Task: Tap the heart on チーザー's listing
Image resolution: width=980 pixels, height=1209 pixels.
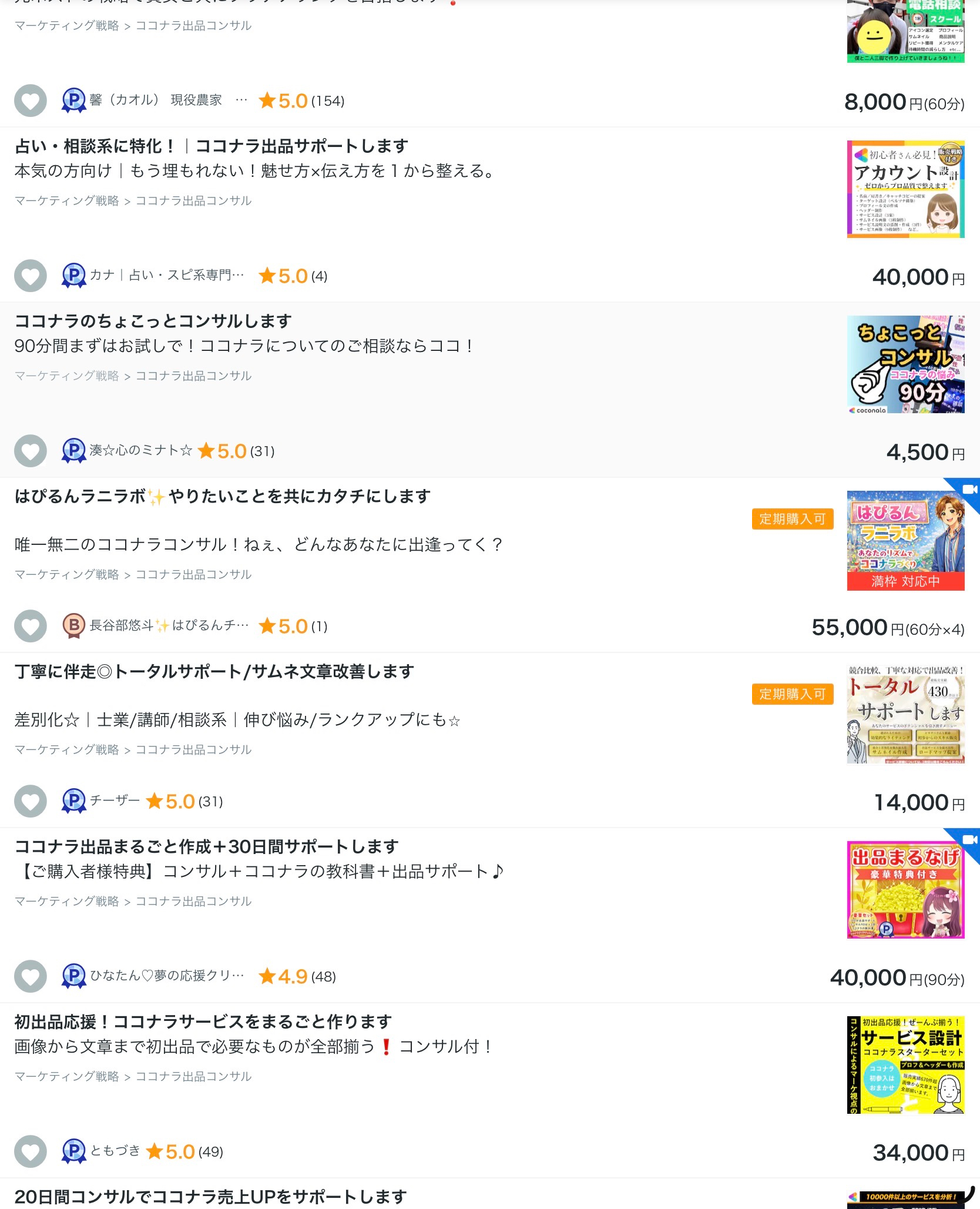Action: click(x=31, y=801)
